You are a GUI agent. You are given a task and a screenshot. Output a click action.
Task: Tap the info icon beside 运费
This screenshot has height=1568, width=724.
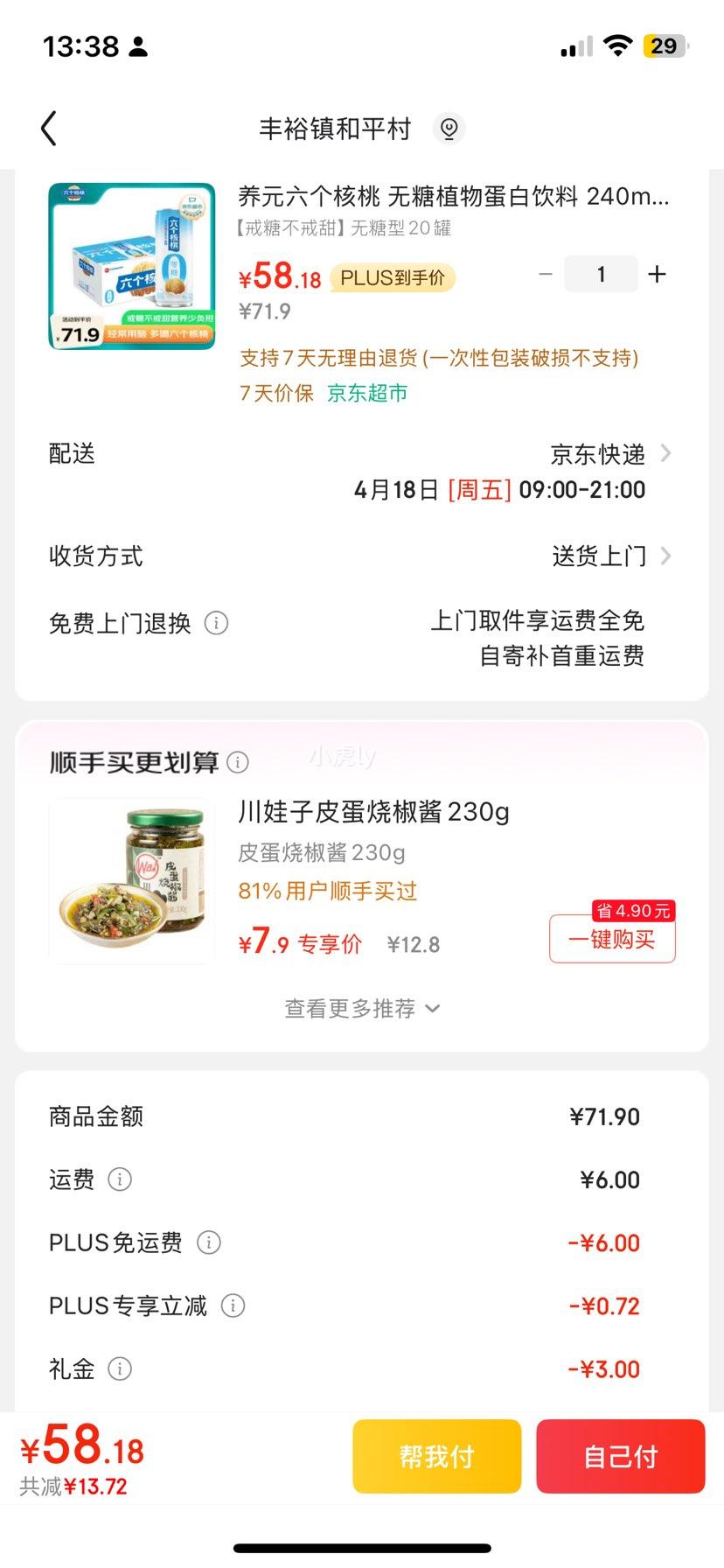click(119, 1179)
